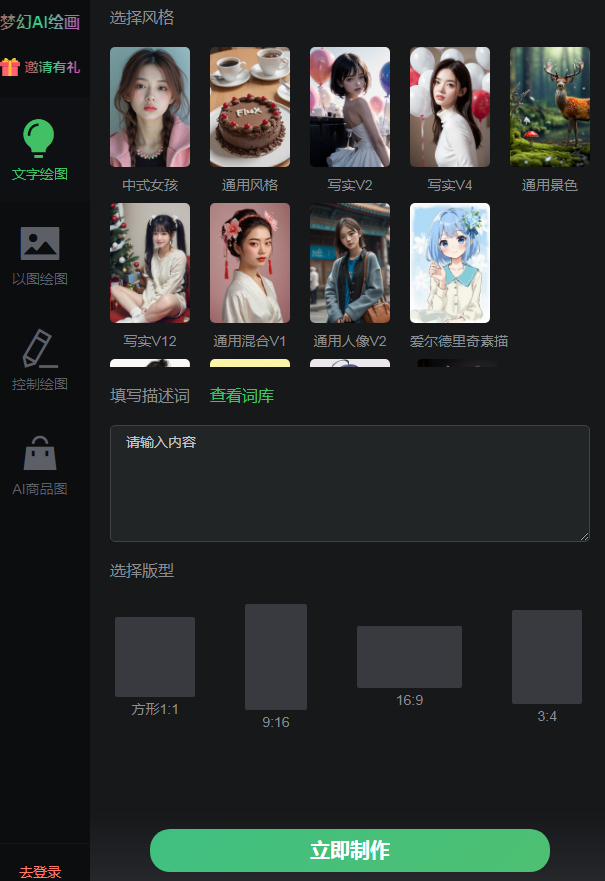This screenshot has height=881, width=605.
Task: Tap 立即制作 to generate the image
Action: pos(349,850)
